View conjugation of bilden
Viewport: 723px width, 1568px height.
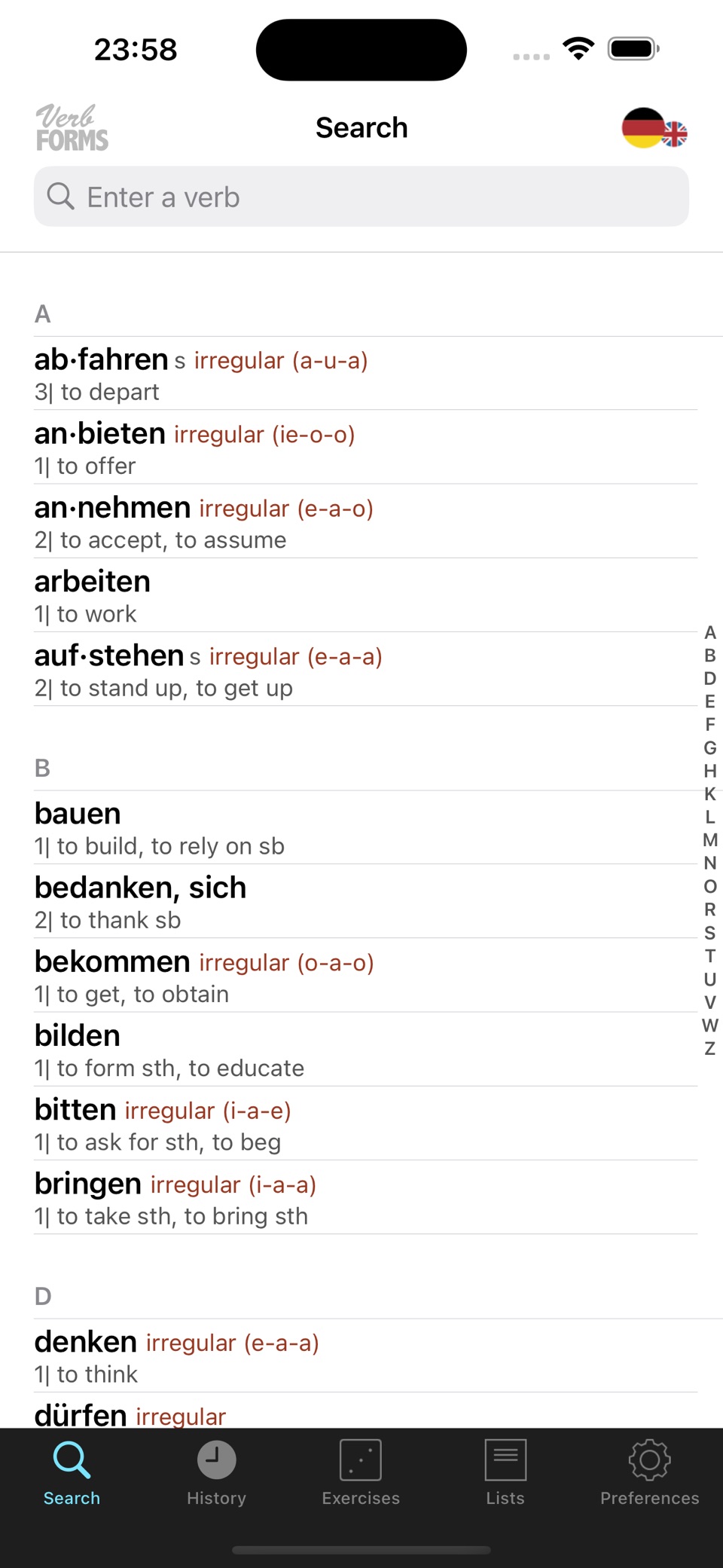click(366, 1049)
